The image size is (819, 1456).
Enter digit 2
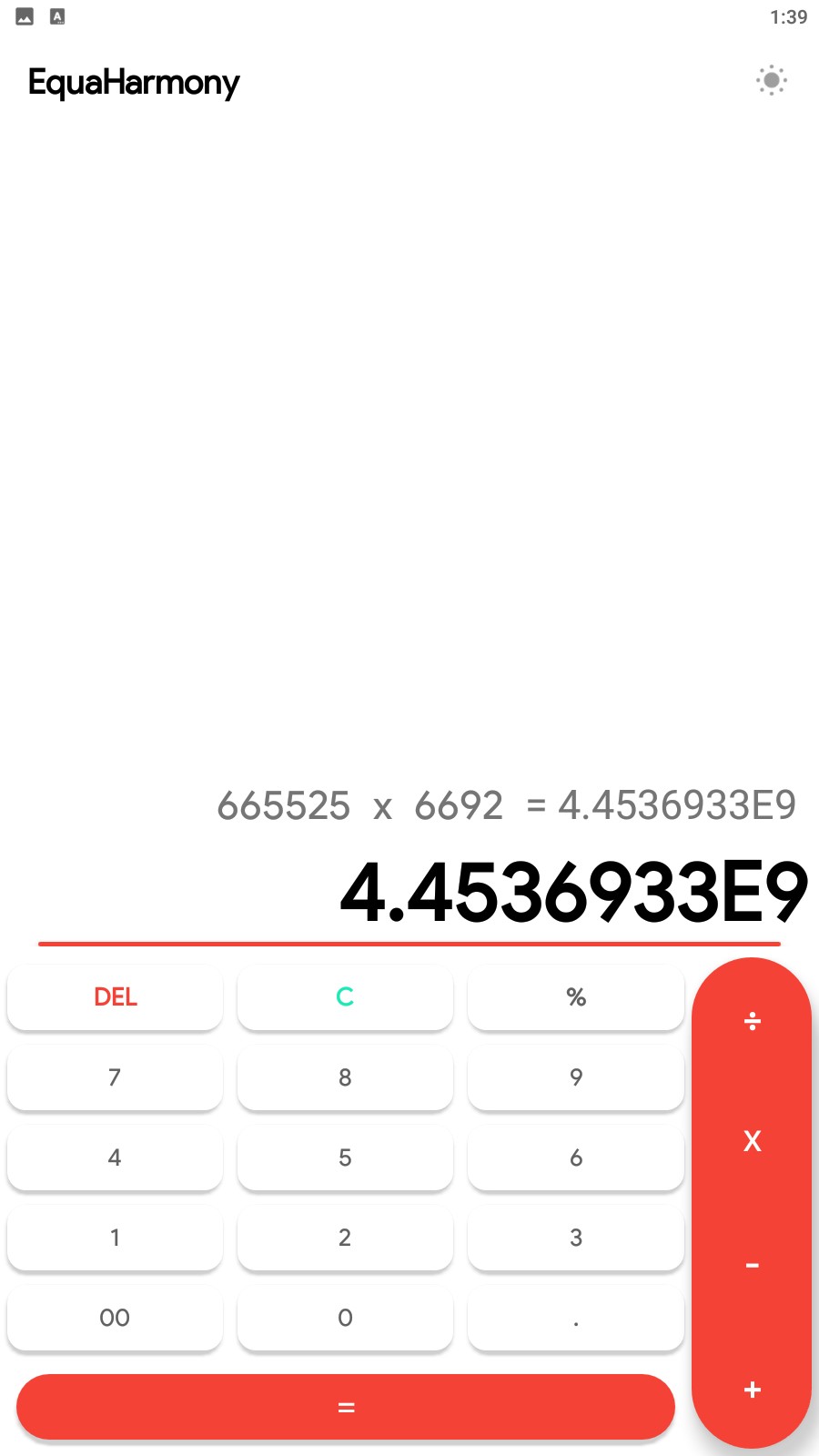tap(345, 1238)
